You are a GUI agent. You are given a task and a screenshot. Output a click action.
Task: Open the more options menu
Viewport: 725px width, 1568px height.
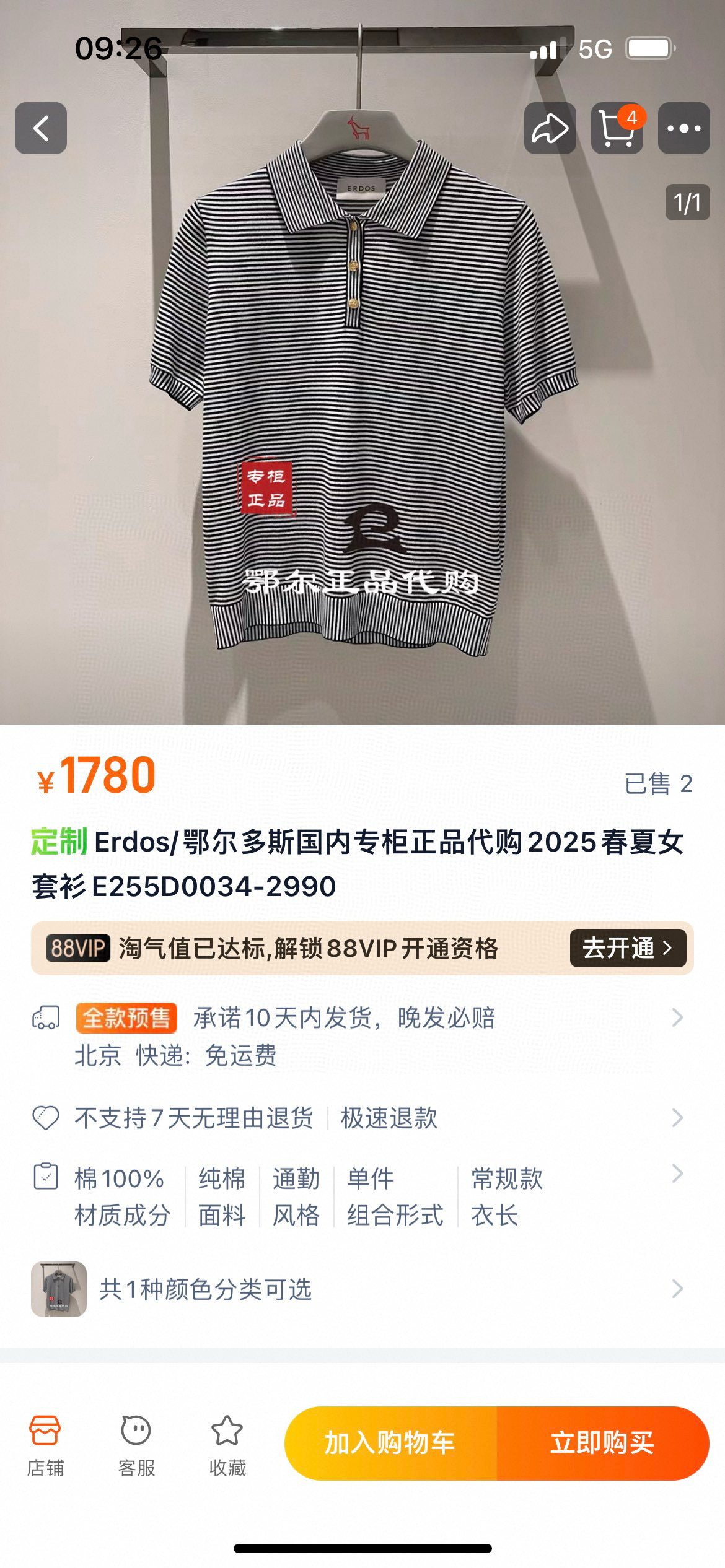coord(683,128)
